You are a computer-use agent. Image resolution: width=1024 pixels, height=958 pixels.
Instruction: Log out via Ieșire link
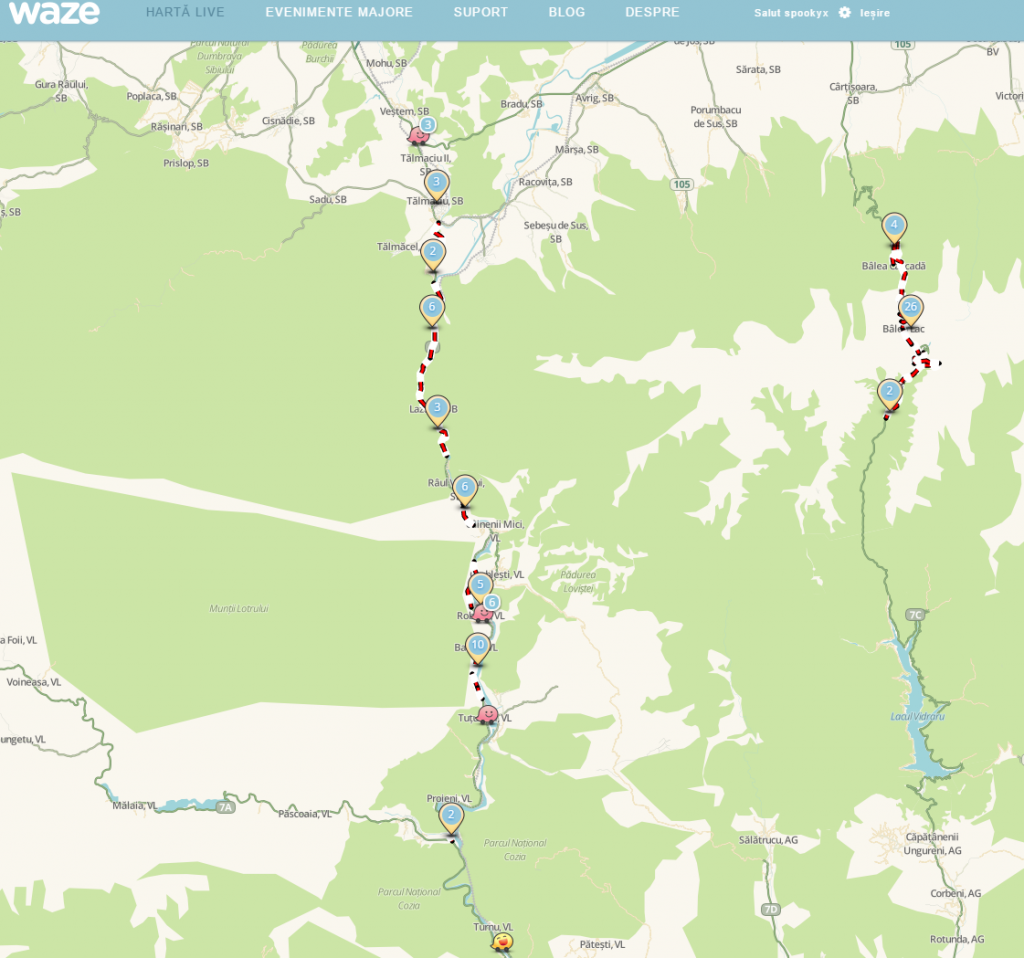[x=874, y=13]
